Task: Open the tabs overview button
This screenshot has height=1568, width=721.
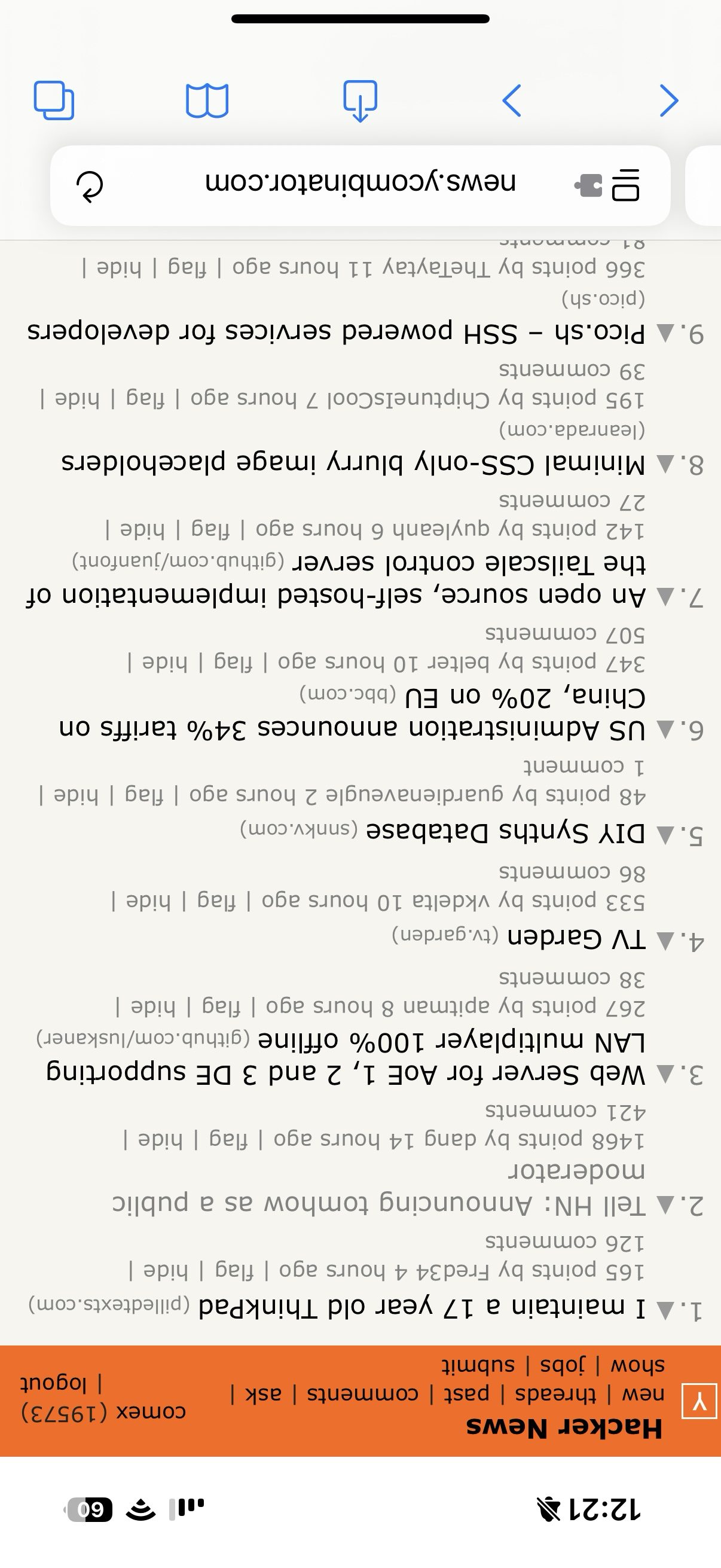Action: (x=54, y=100)
